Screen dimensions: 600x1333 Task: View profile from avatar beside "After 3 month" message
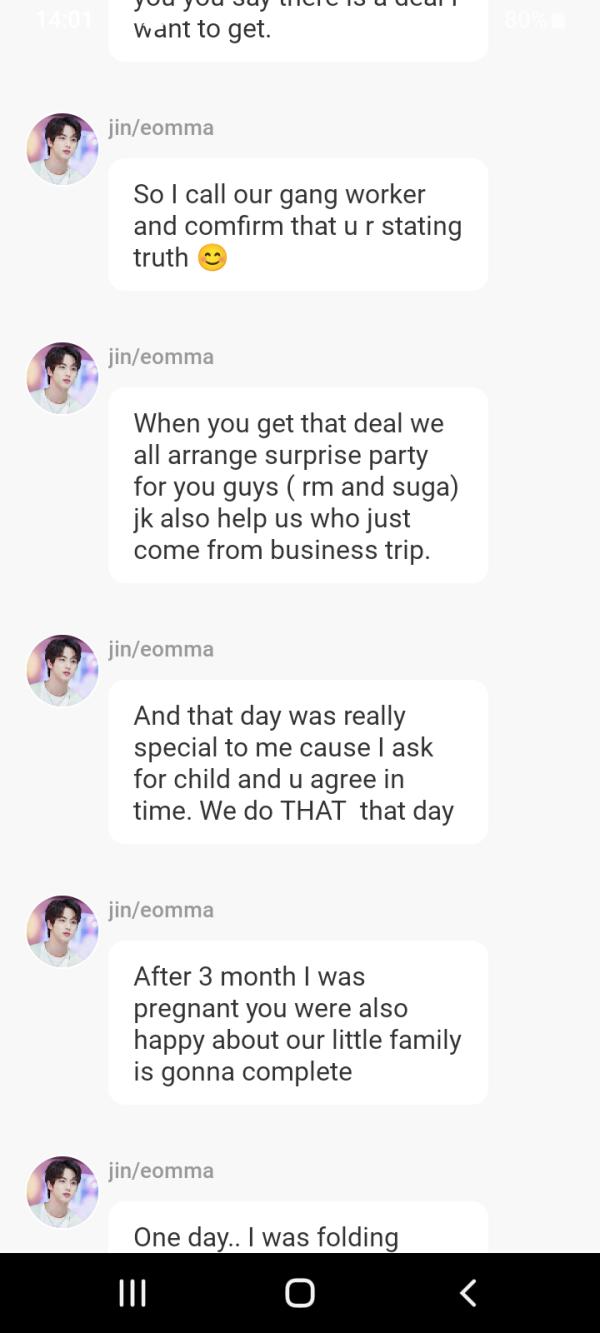62,931
